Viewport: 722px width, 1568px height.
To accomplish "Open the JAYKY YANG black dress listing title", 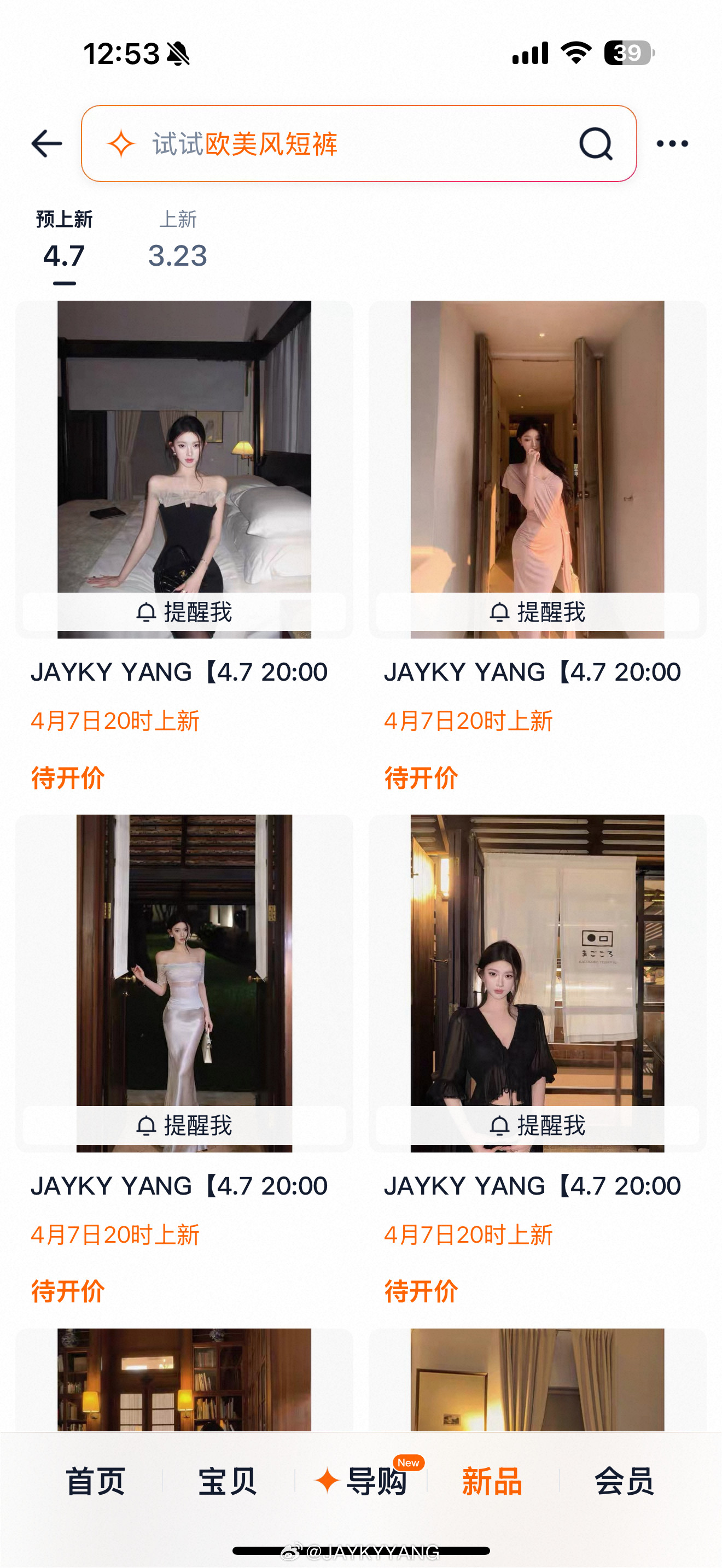I will pyautogui.click(x=179, y=671).
